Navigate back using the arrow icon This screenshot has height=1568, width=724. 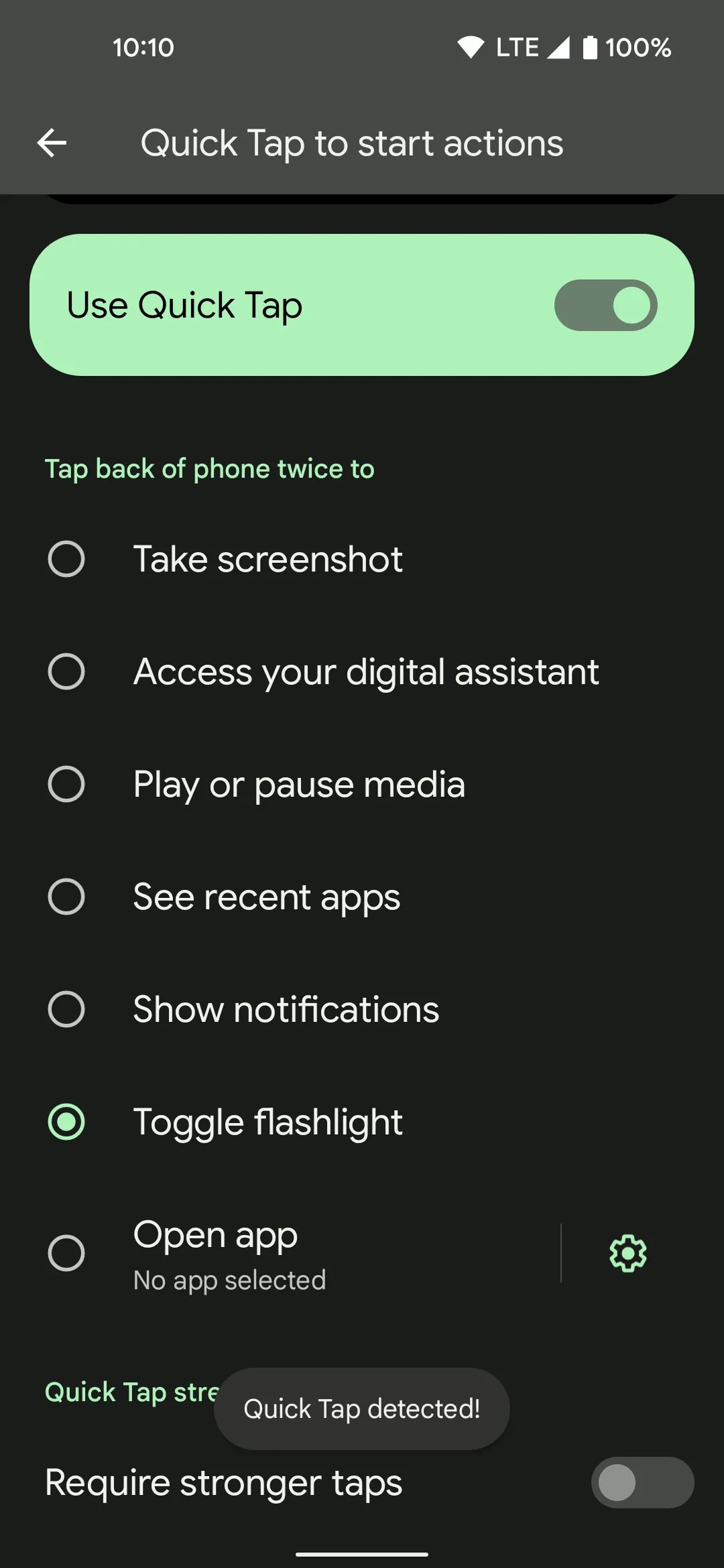(x=52, y=142)
